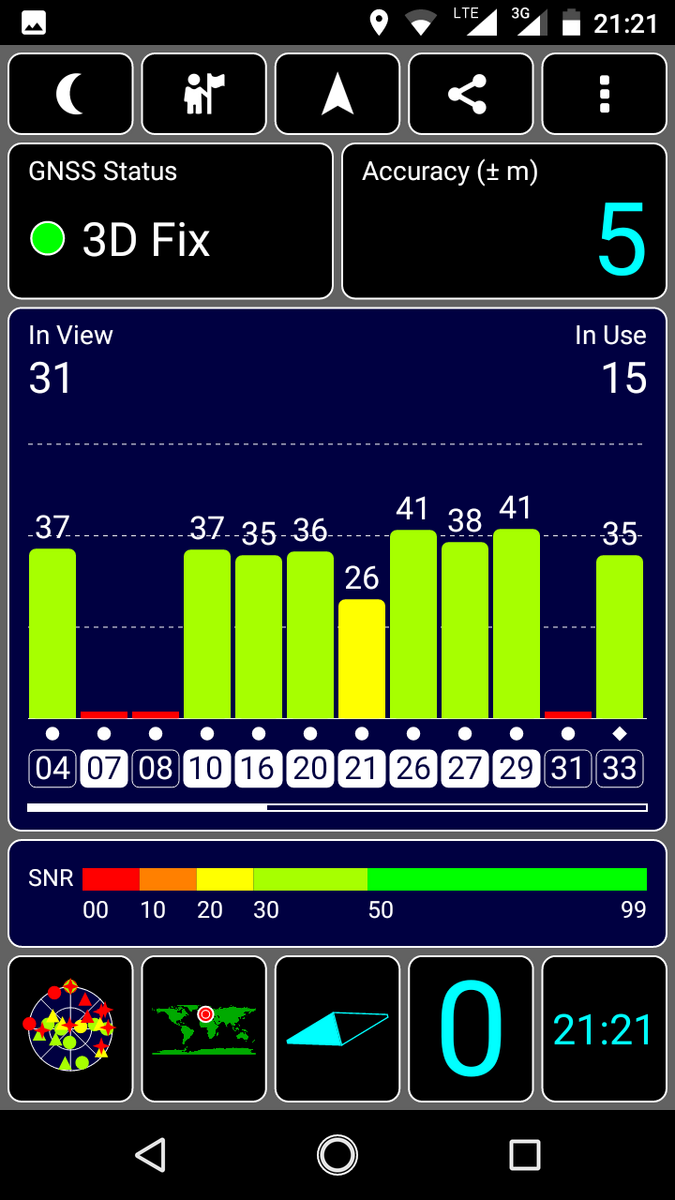
Task: Open the satellite sky view radar tile
Action: tap(71, 1028)
